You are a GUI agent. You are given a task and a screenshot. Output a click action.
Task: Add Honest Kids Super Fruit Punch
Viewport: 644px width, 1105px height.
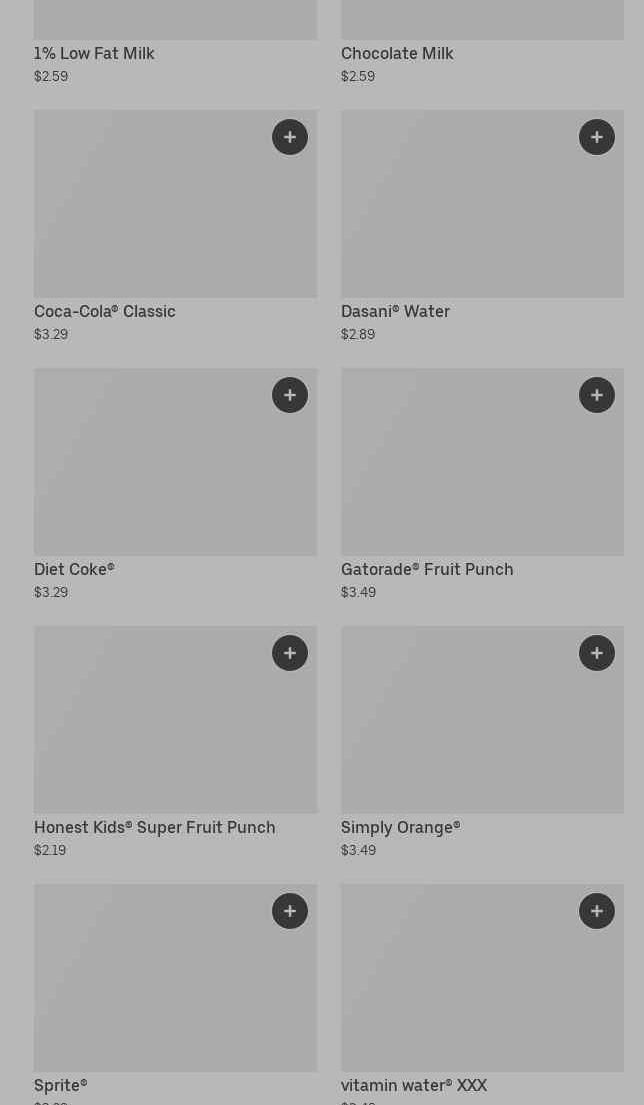[x=290, y=653]
